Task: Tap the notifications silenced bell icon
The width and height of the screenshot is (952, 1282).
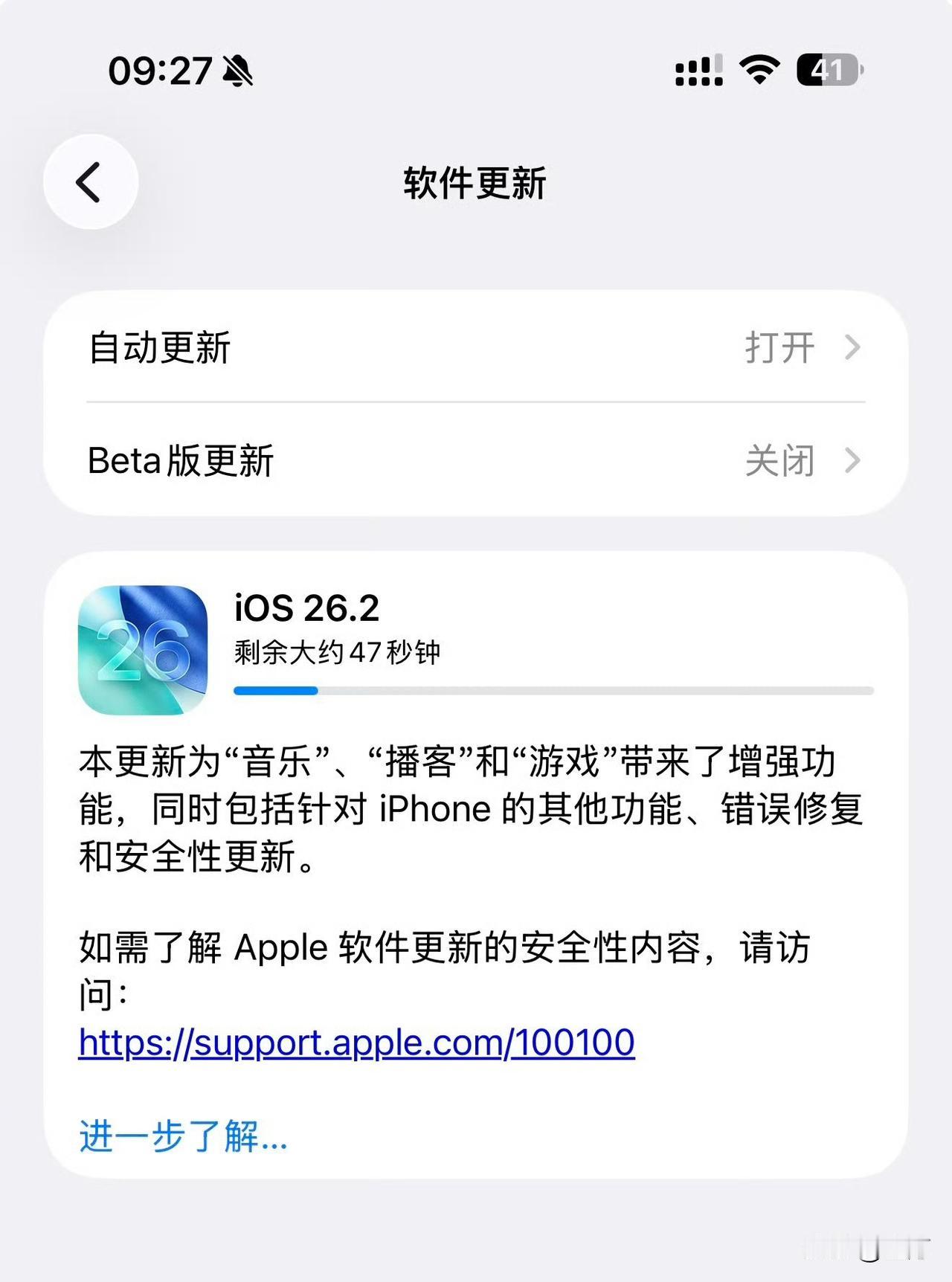Action: (239, 71)
